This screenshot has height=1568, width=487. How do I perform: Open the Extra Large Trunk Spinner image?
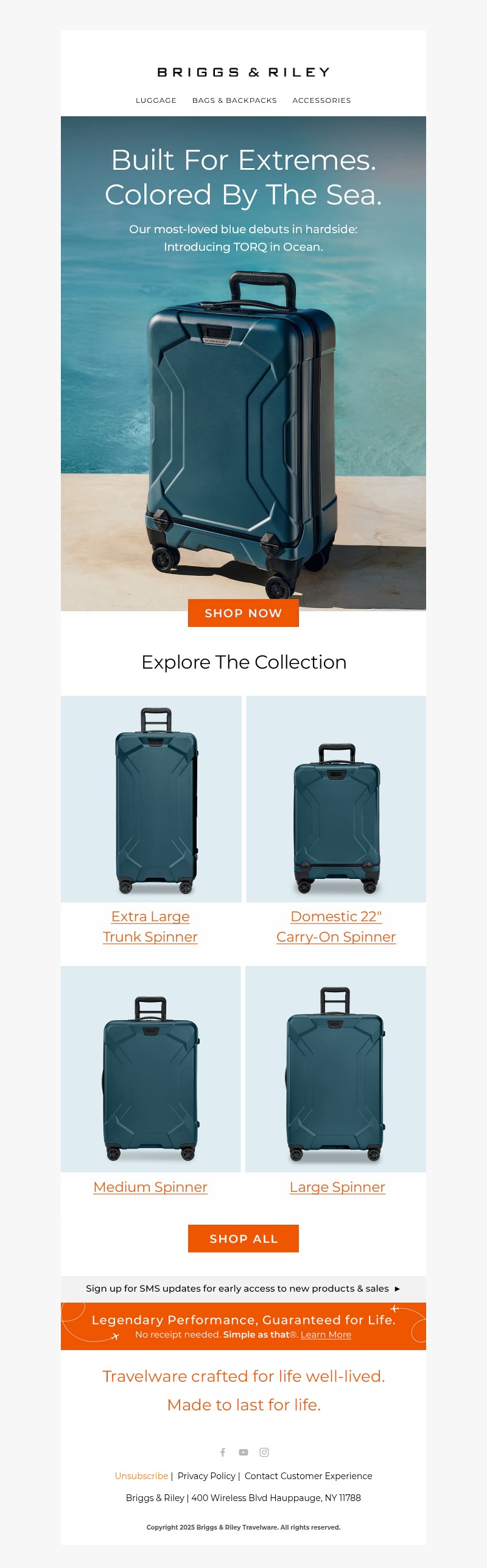coord(151,799)
